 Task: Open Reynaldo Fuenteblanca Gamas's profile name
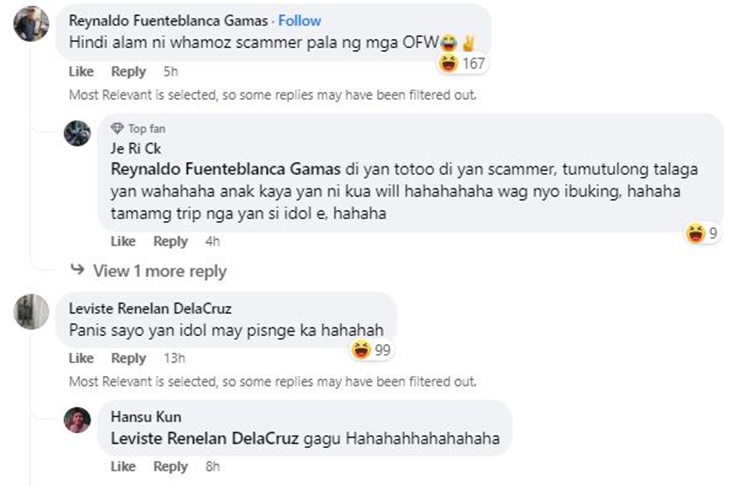pos(170,20)
